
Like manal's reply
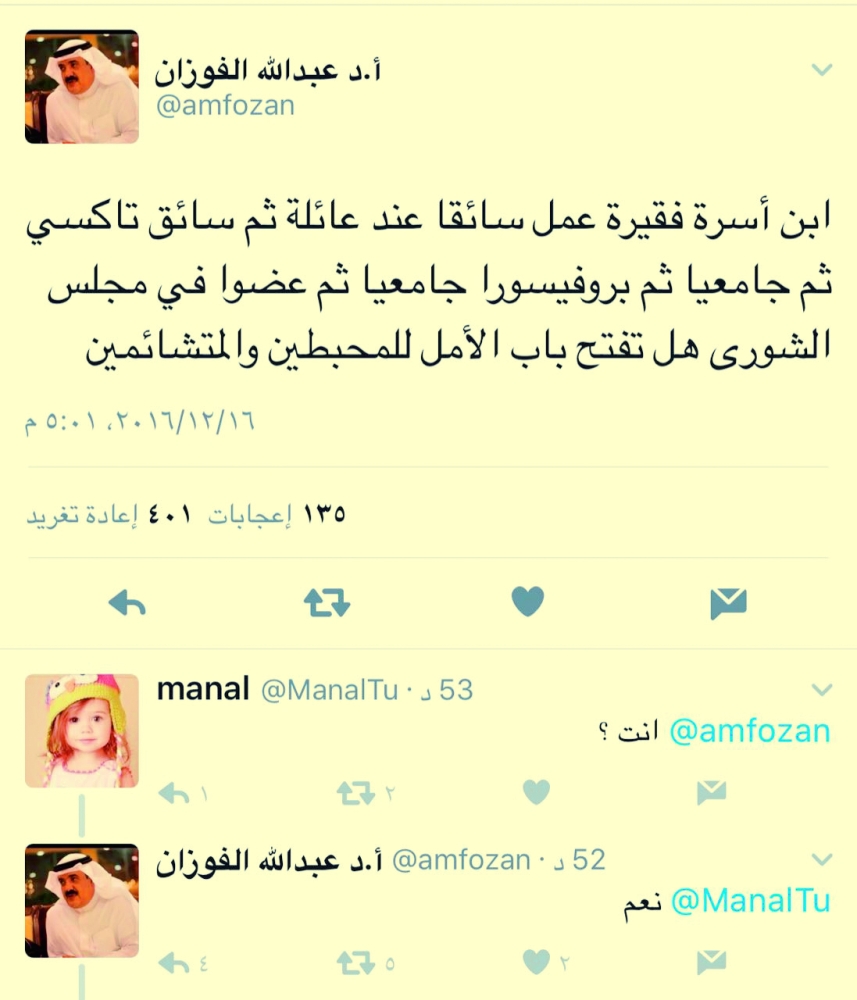click(536, 793)
